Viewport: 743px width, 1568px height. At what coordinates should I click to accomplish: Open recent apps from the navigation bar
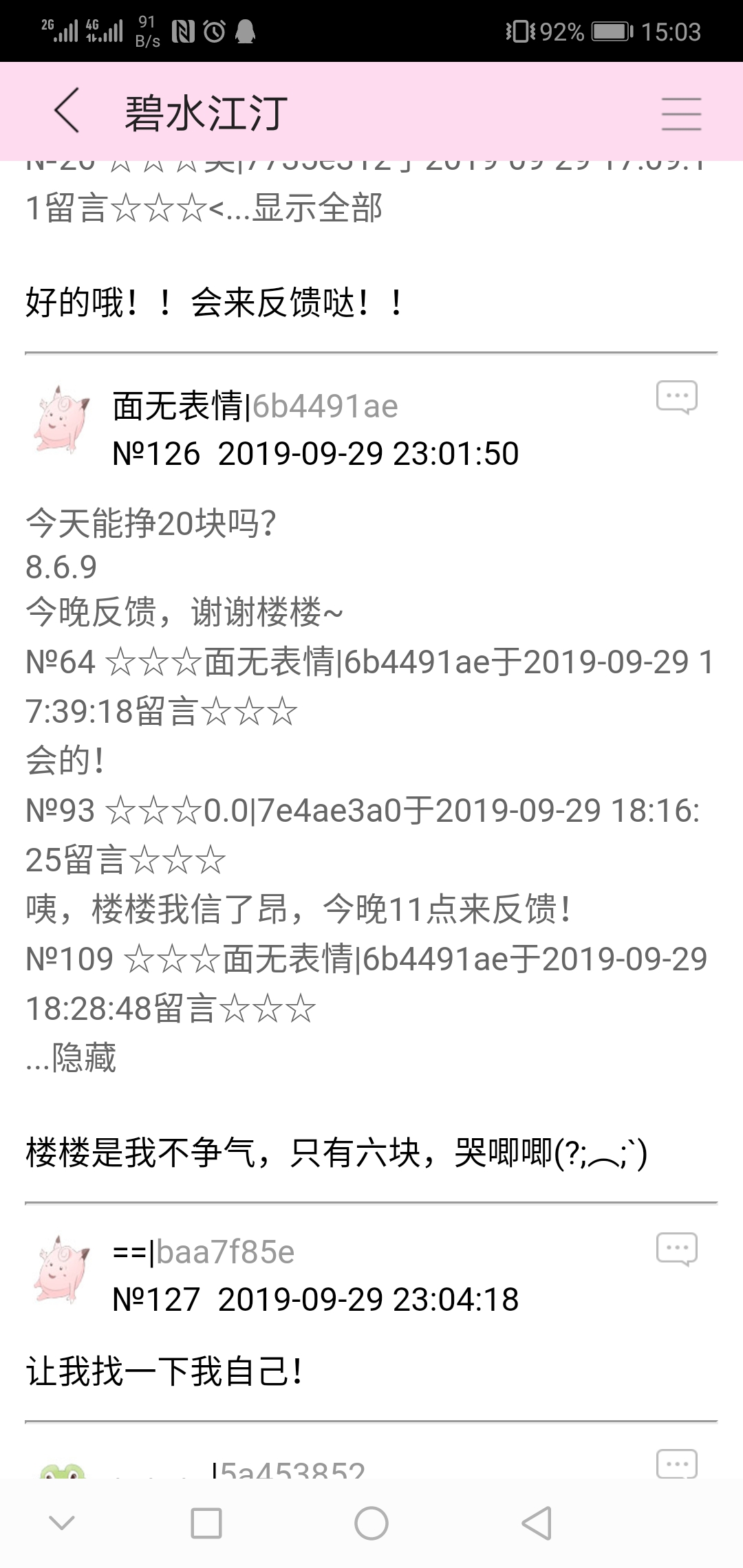(206, 1523)
